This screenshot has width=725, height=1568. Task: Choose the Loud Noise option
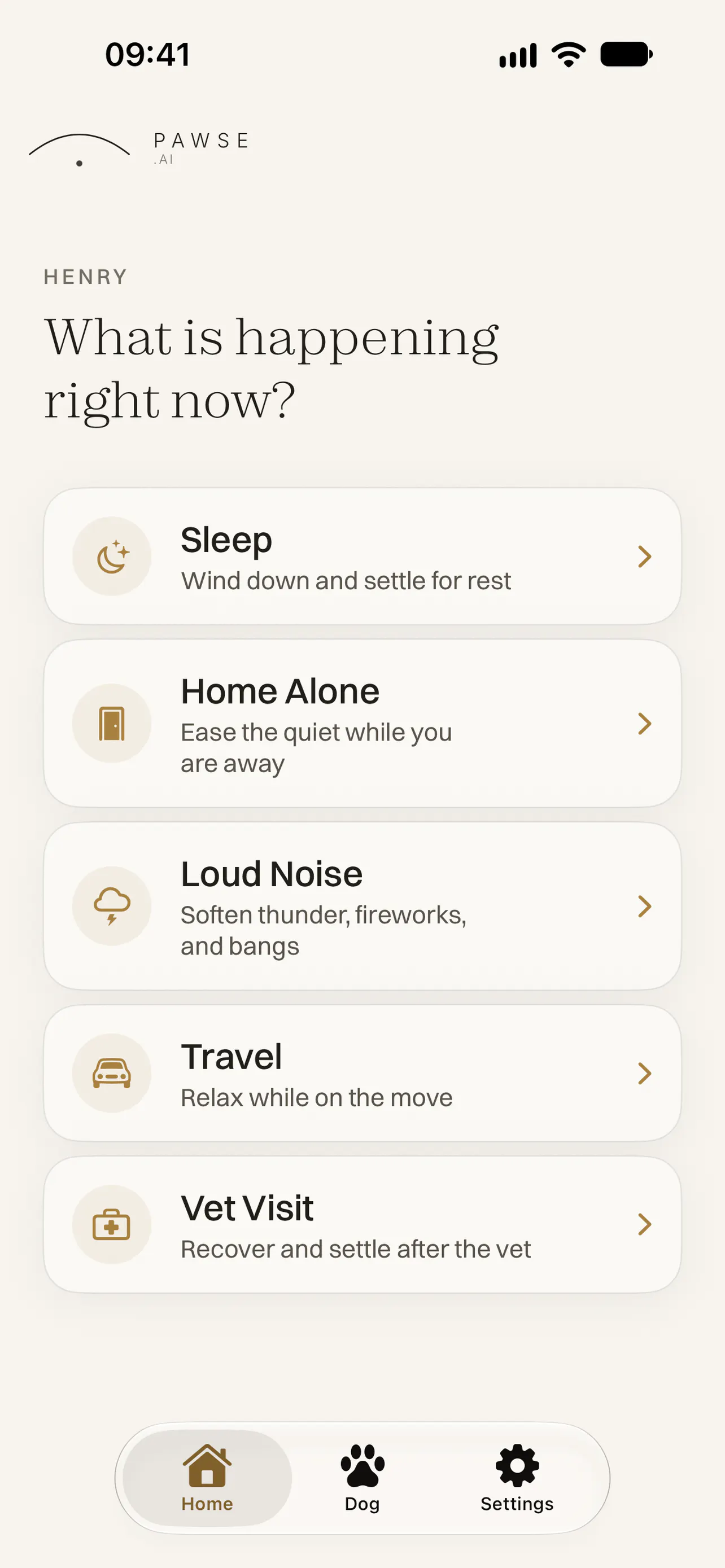coord(362,906)
